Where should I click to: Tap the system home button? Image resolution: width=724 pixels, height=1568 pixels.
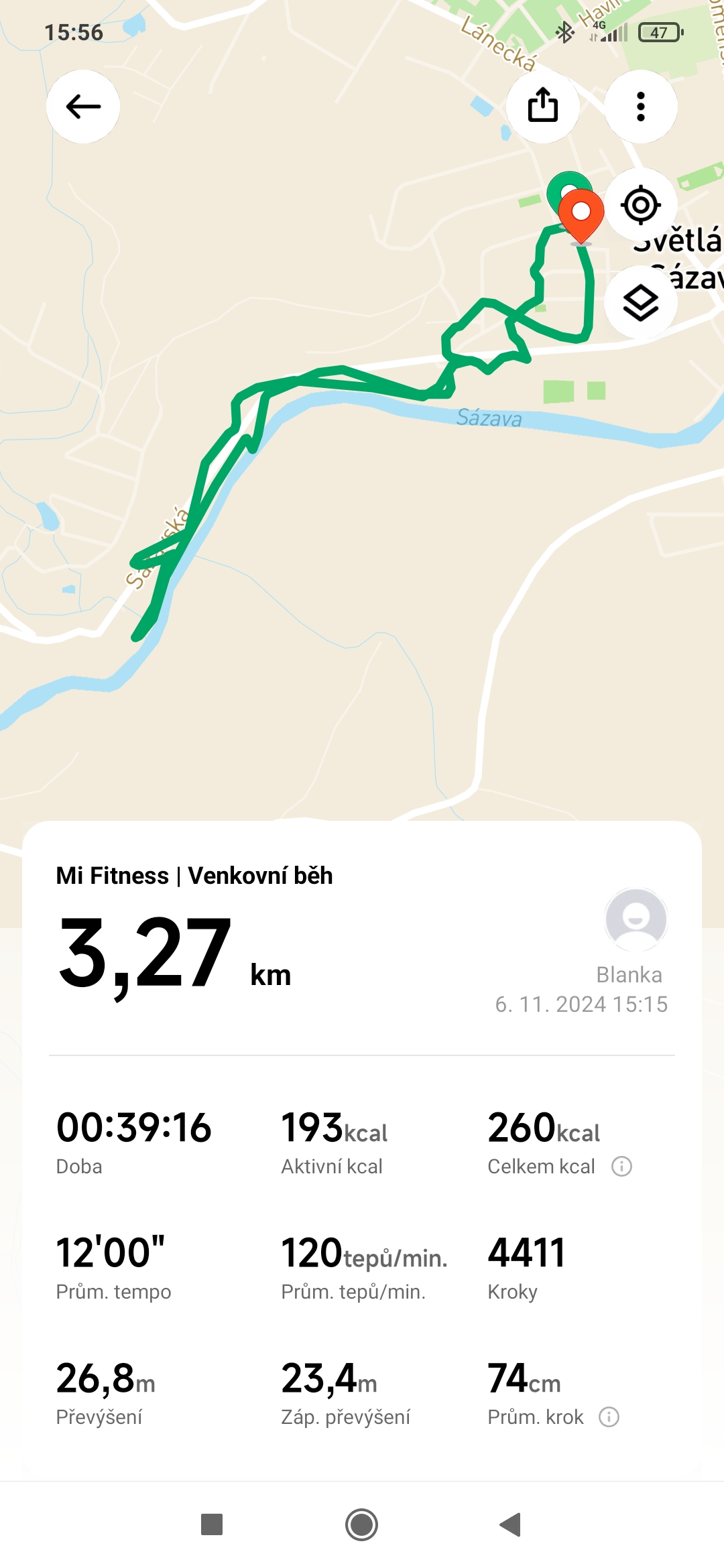point(361,1525)
